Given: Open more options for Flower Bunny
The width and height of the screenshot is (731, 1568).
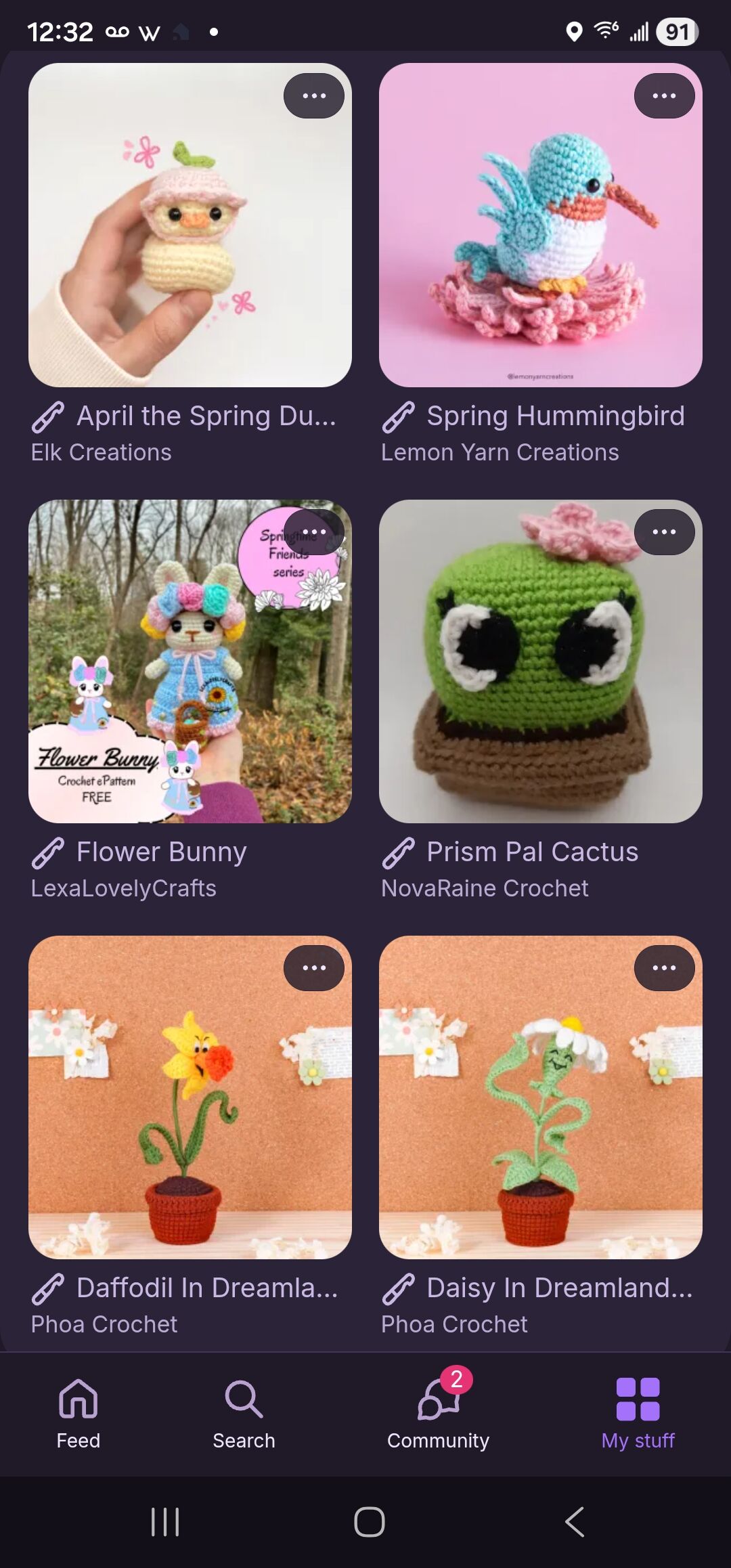Looking at the screenshot, I should [313, 532].
